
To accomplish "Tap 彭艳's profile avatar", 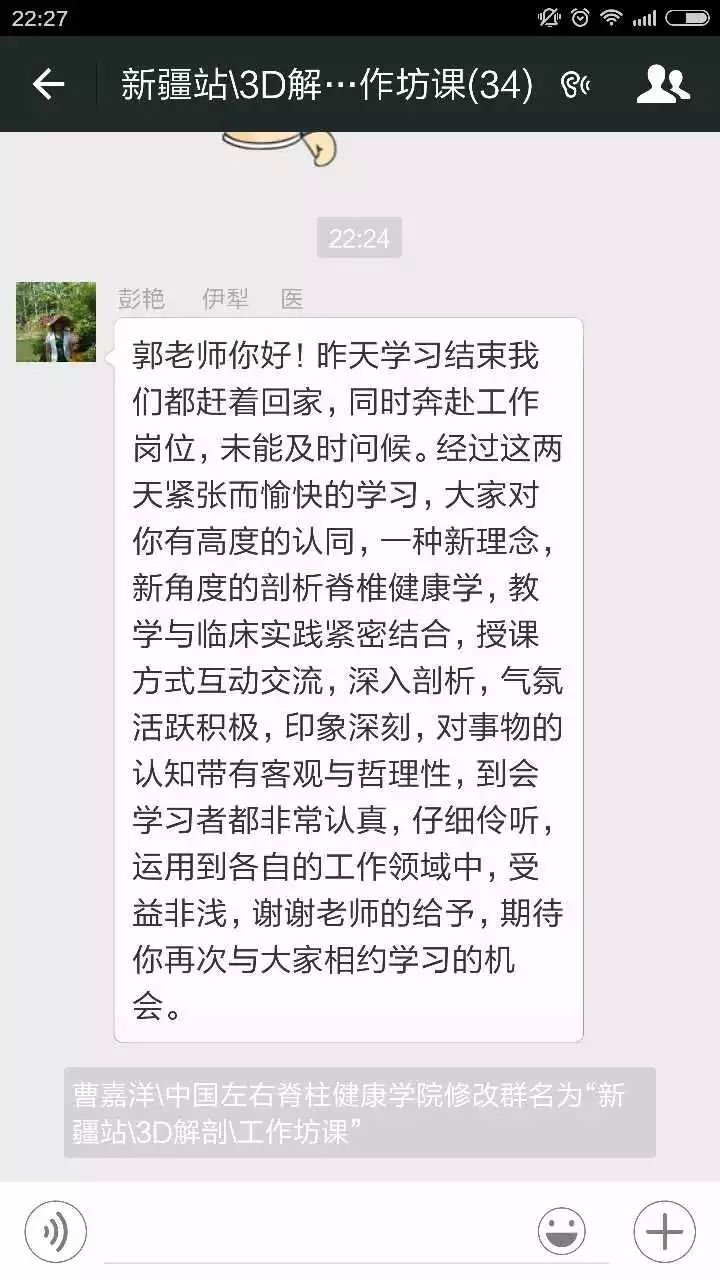I will (56, 322).
